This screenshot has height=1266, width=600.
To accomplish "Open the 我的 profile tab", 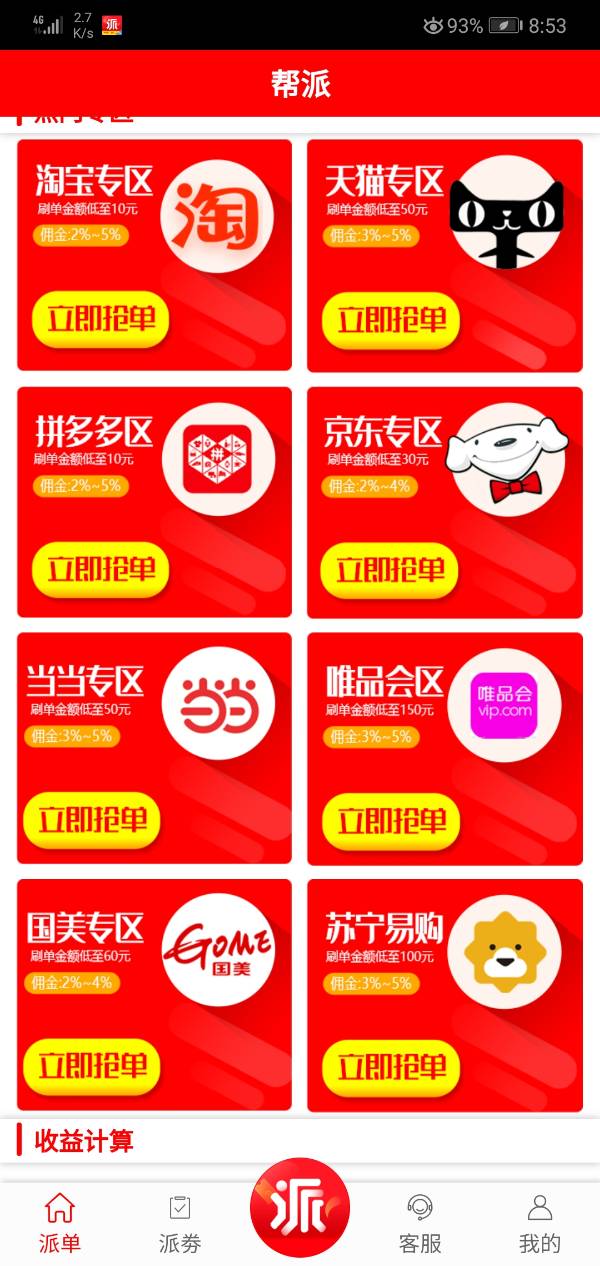I will (540, 1223).
